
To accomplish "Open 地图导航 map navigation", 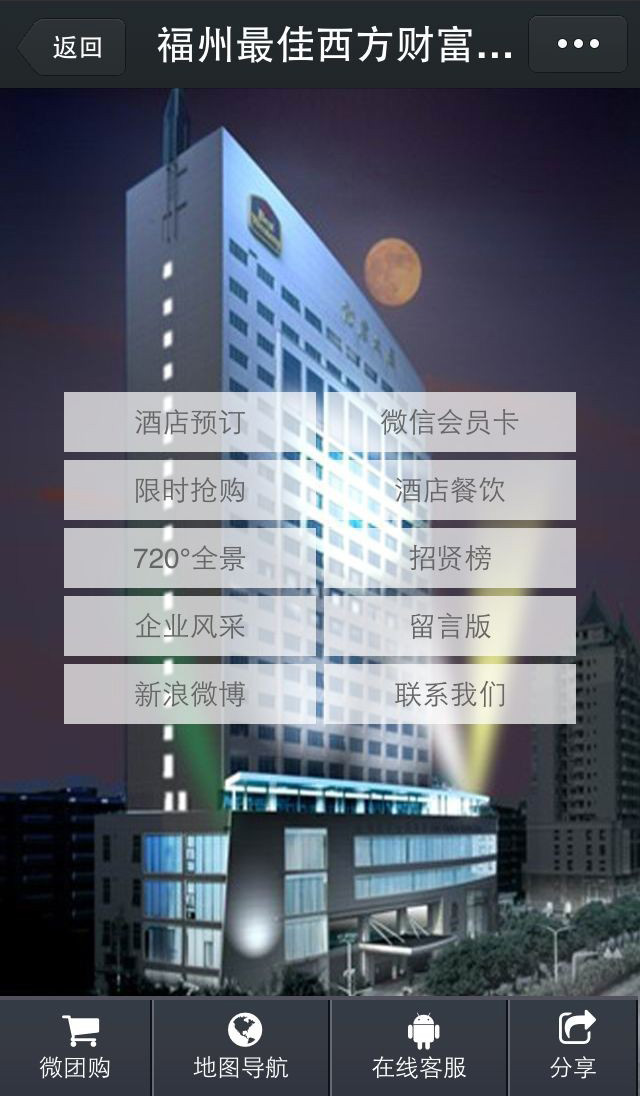I will [241, 1047].
